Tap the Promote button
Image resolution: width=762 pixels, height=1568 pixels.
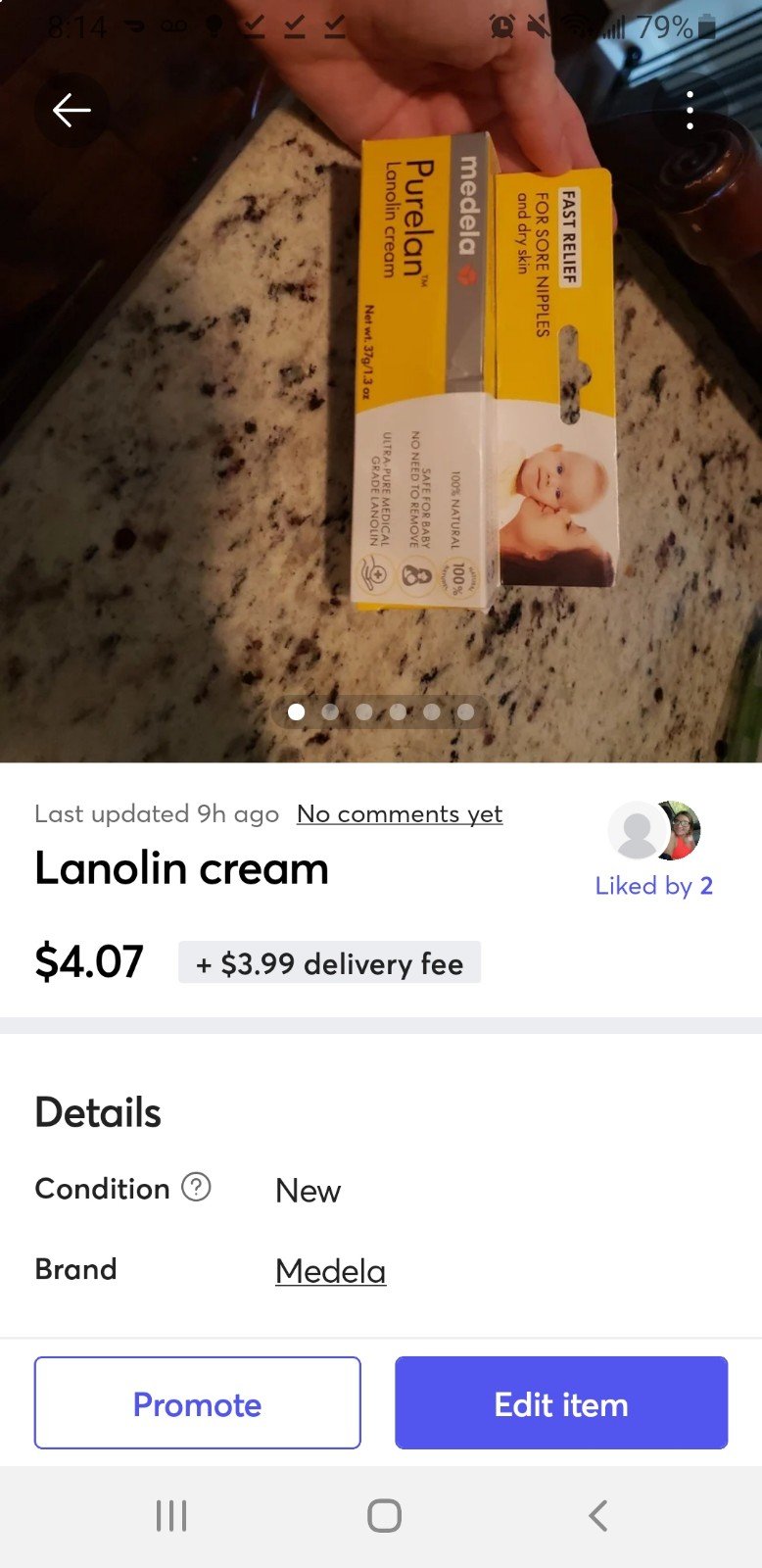pyautogui.click(x=198, y=1402)
